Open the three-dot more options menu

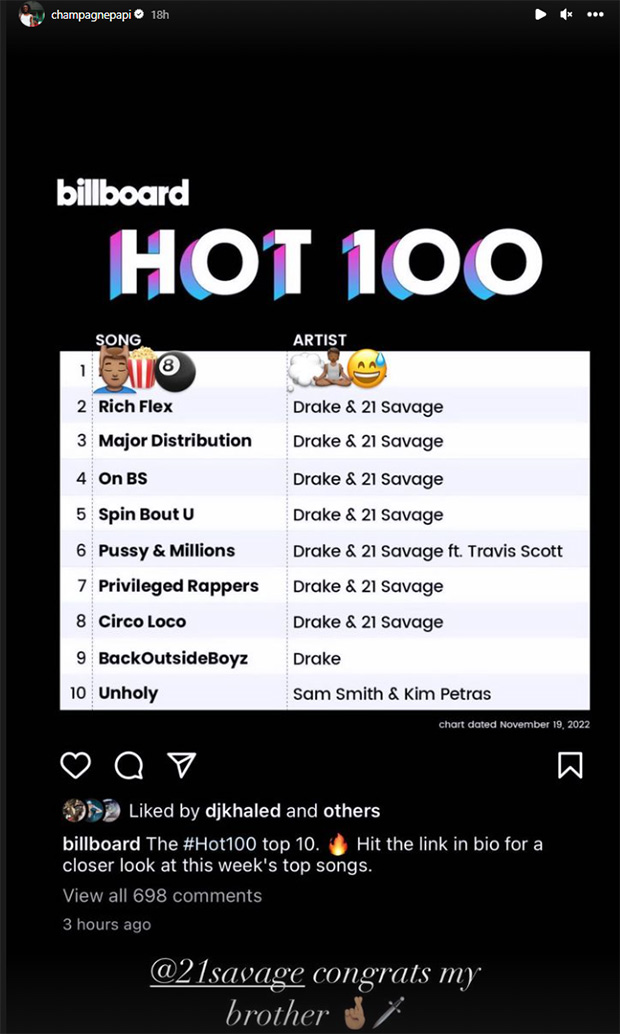[x=595, y=14]
